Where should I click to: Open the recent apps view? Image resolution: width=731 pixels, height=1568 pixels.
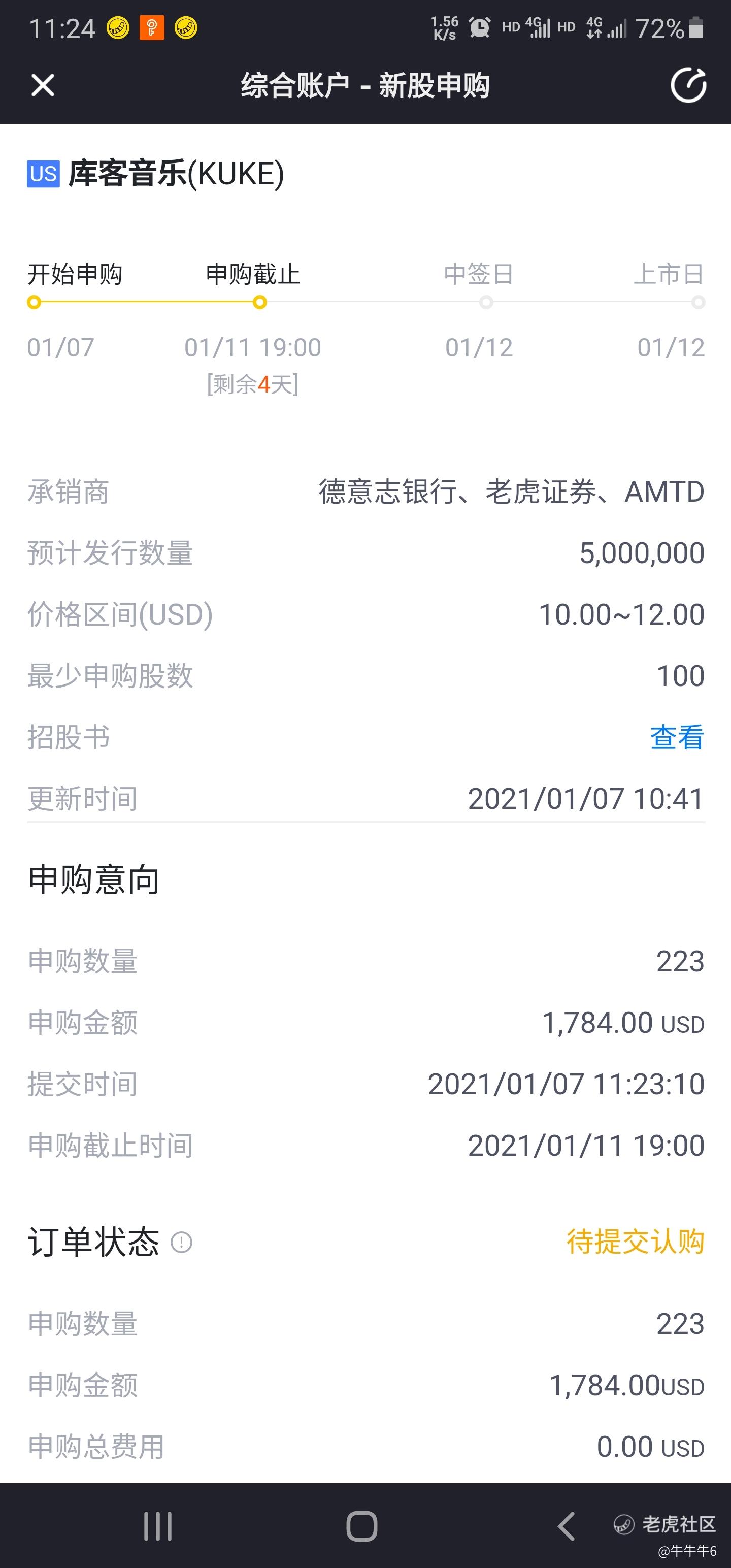pyautogui.click(x=158, y=1525)
